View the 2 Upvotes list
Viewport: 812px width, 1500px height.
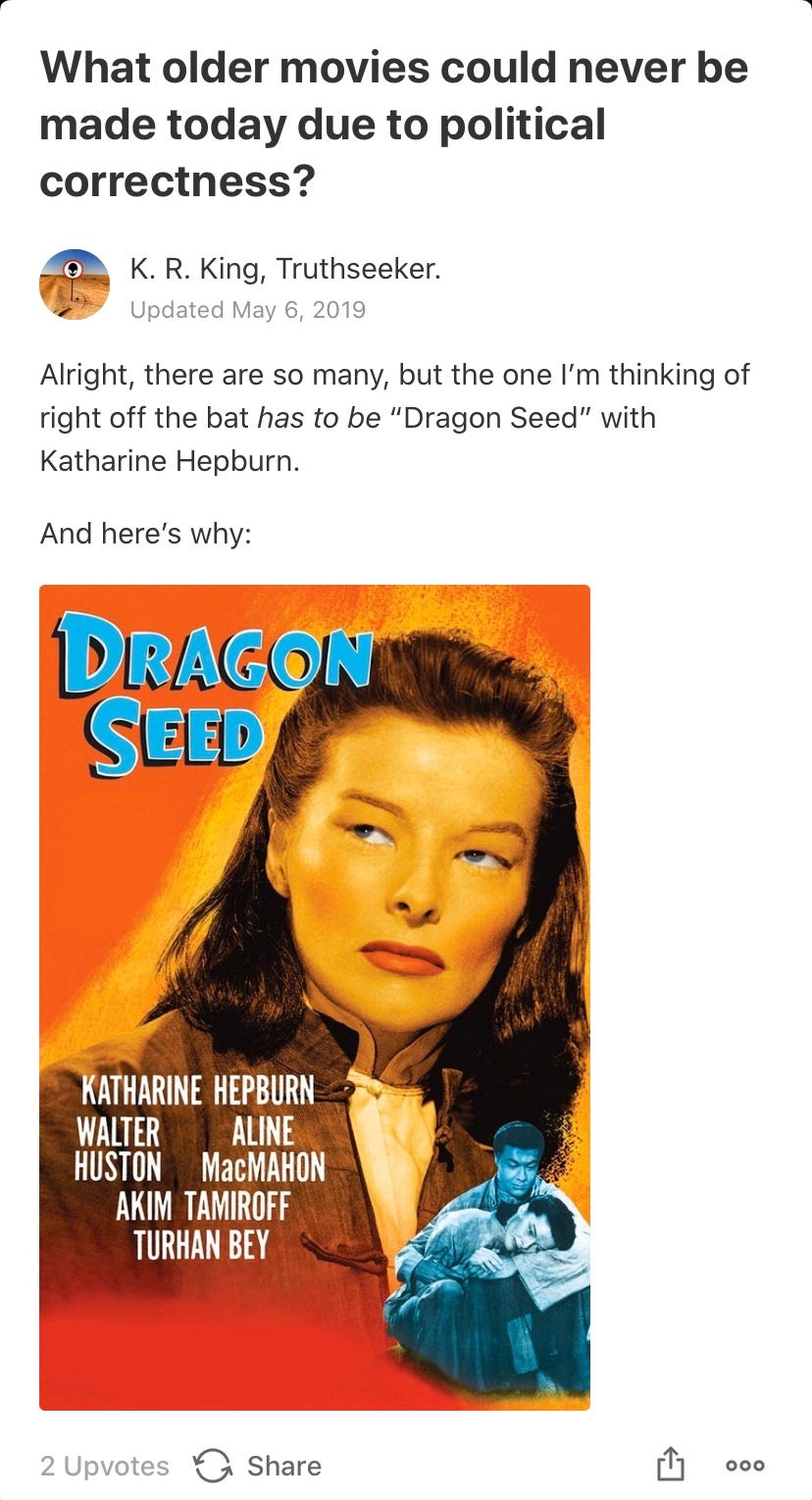[x=104, y=1466]
